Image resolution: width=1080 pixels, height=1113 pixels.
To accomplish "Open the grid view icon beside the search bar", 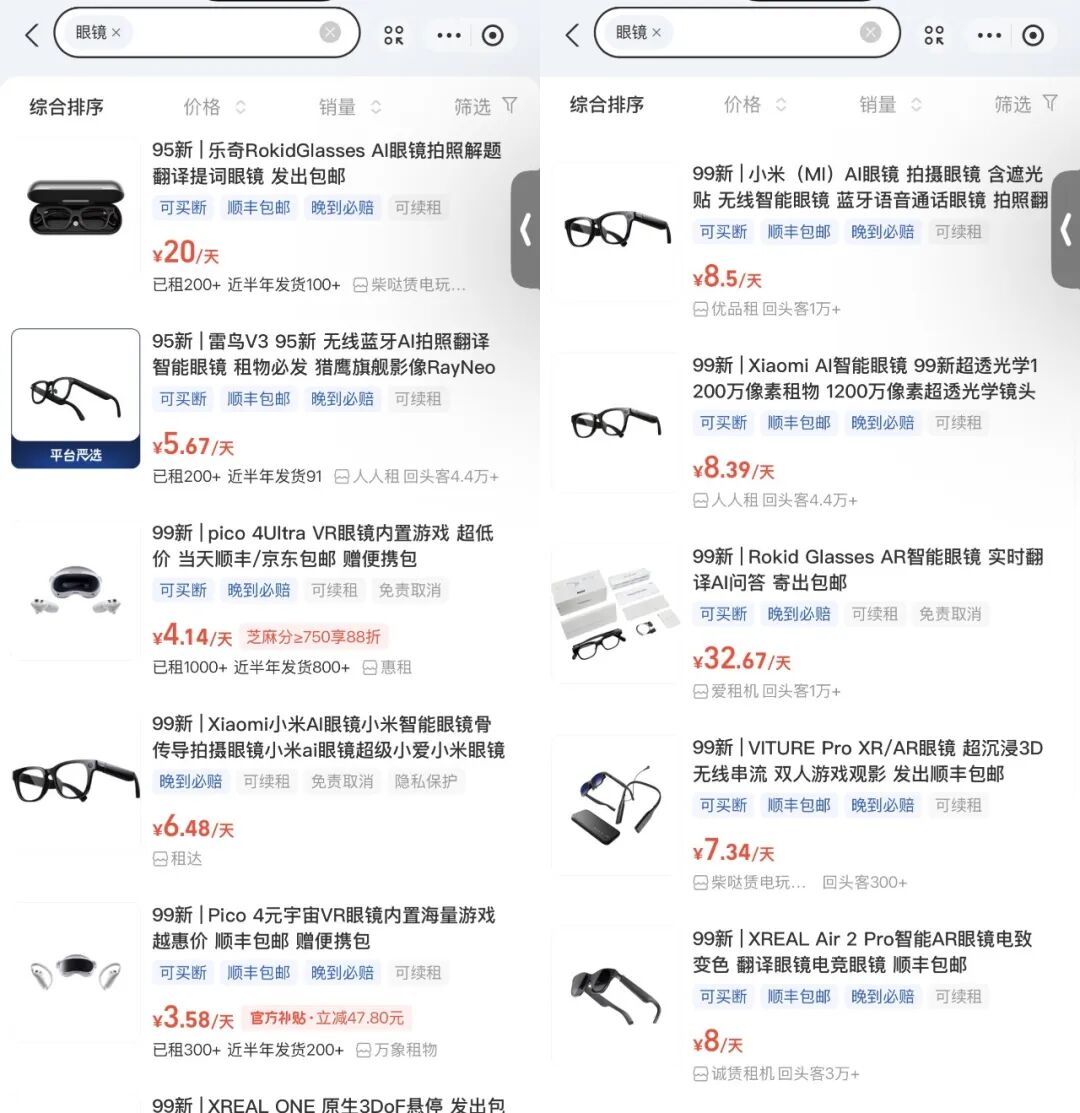I will (x=392, y=35).
